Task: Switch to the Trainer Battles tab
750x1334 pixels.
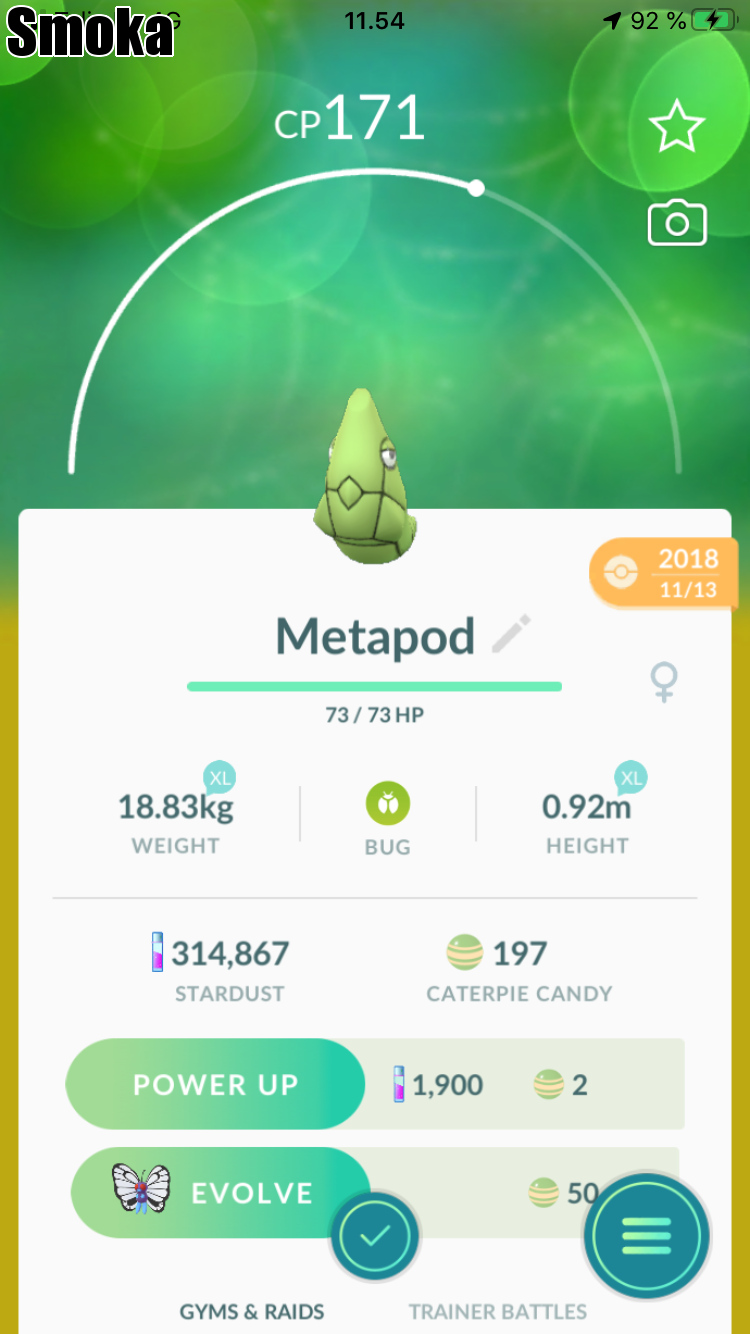Action: [x=498, y=1311]
